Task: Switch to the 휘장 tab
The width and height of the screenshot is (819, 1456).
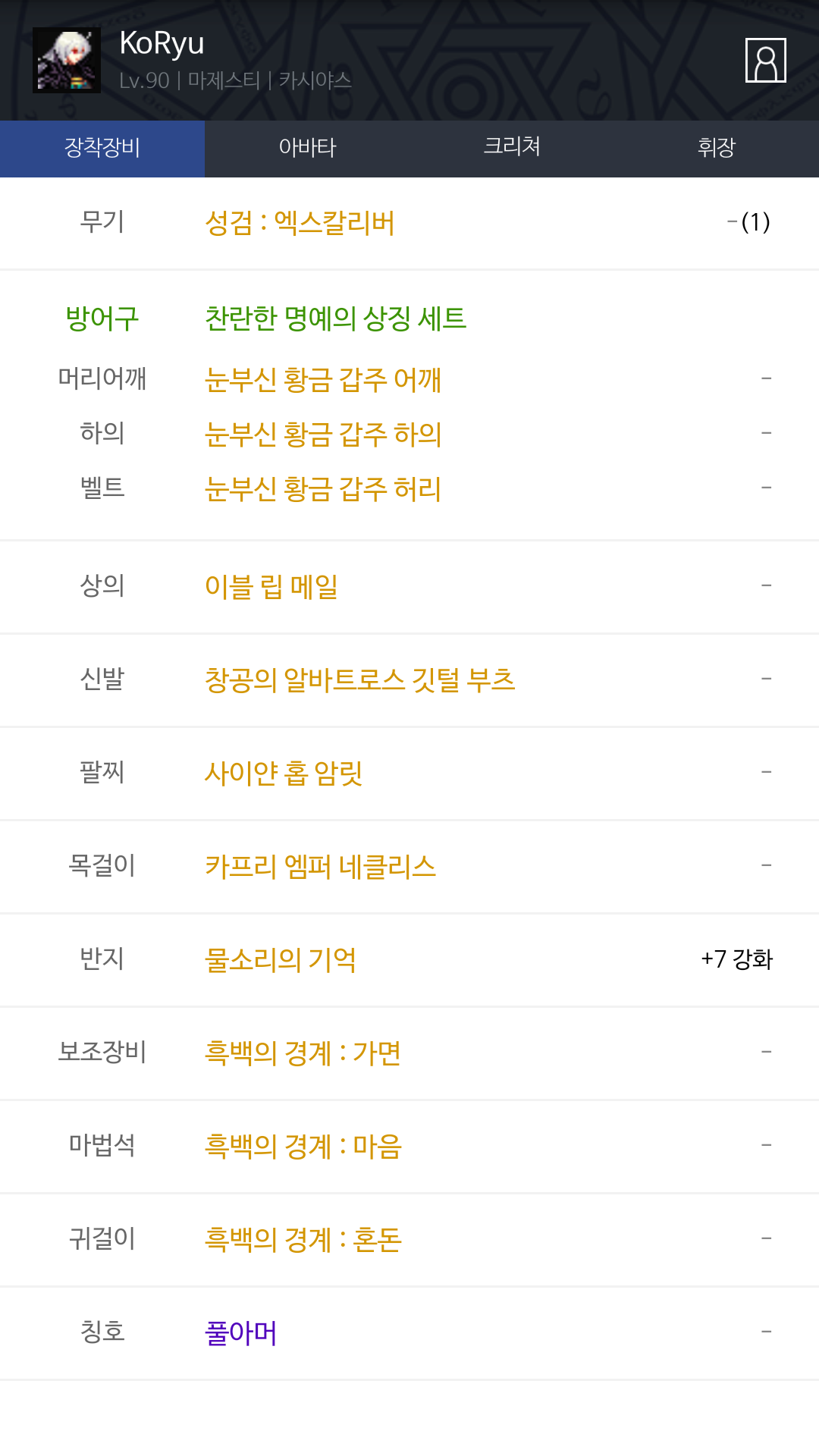Action: point(717,148)
